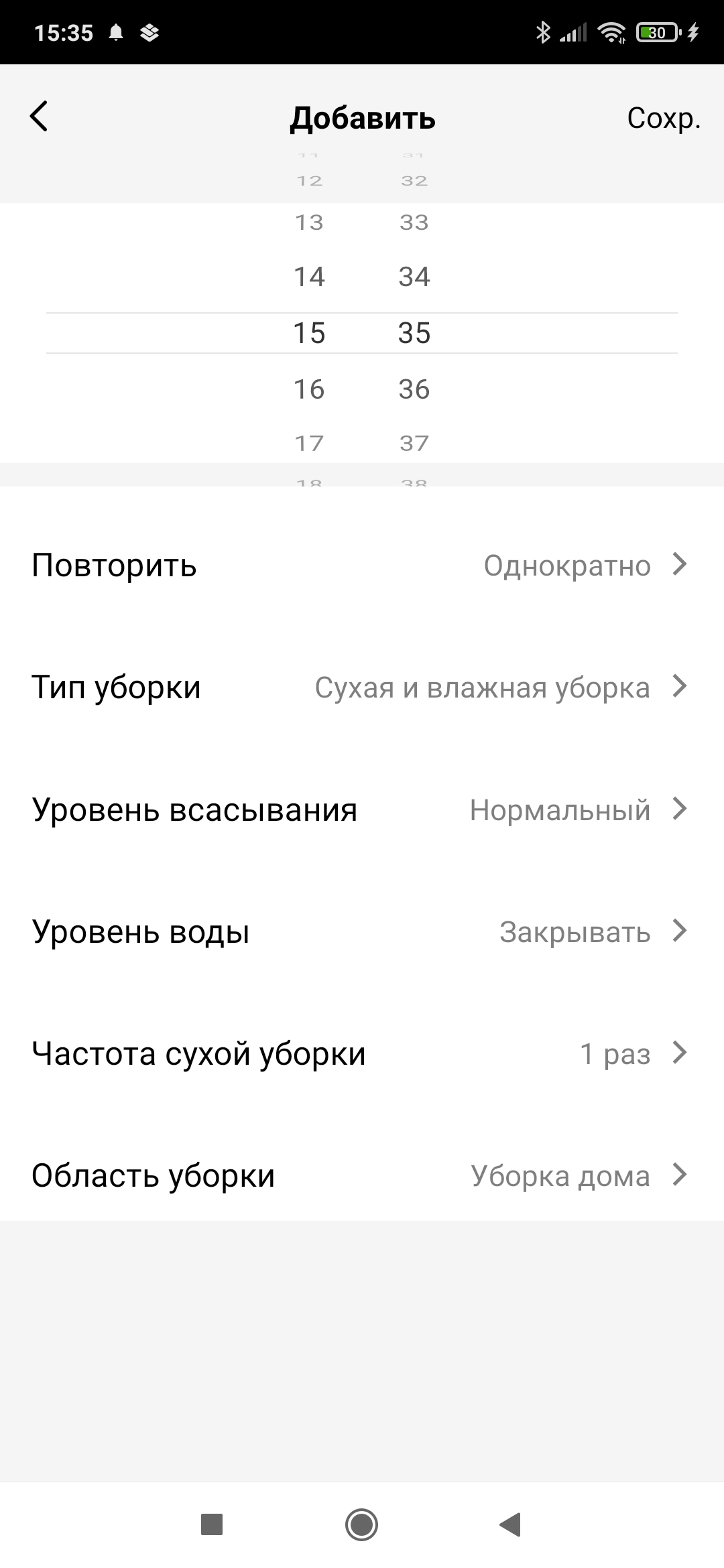Viewport: 724px width, 1568px height.
Task: Select minute 34 in the time picker
Action: 414,277
